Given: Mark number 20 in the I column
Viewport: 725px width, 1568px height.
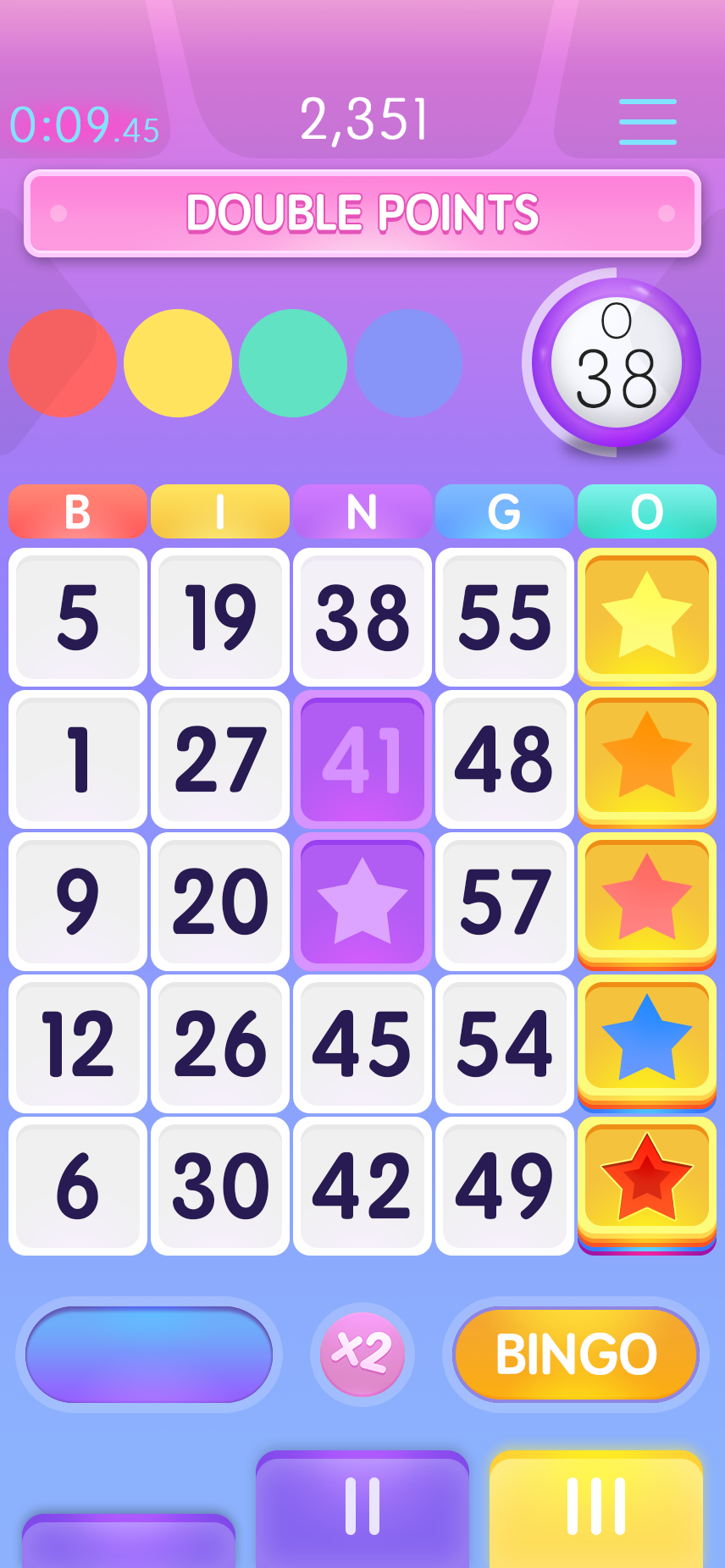Looking at the screenshot, I should click(x=220, y=902).
